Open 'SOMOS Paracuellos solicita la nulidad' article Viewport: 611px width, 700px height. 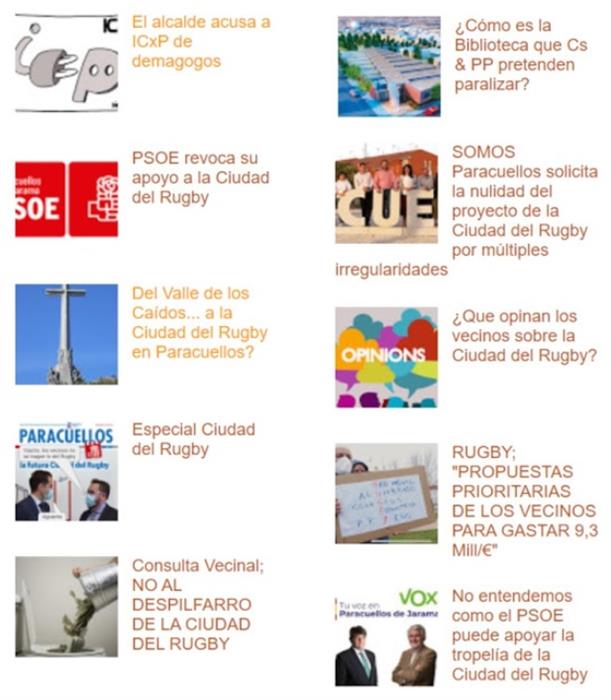(519, 201)
